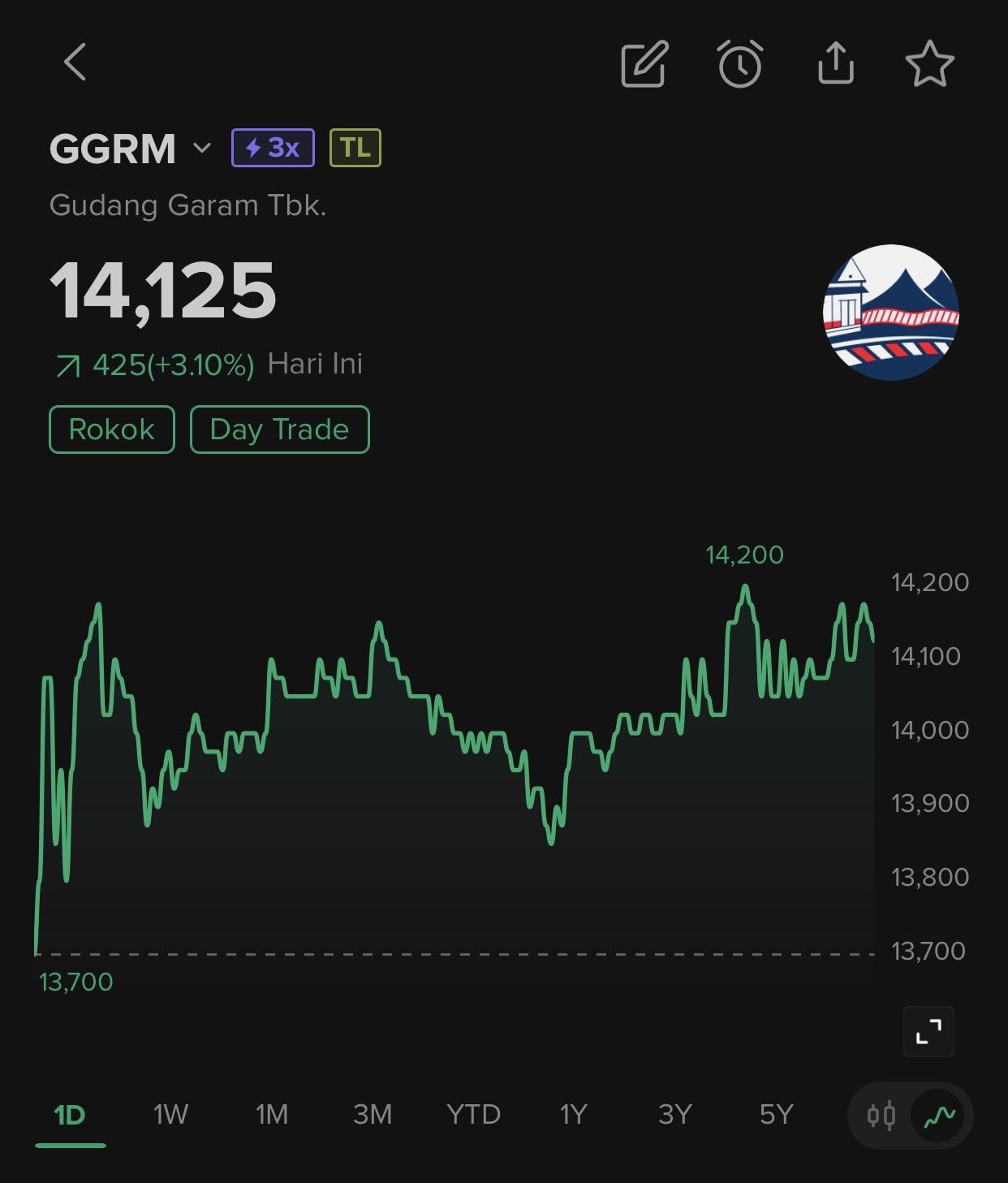This screenshot has height=1183, width=1008.
Task: Select the 1D time range
Action: (70, 1115)
